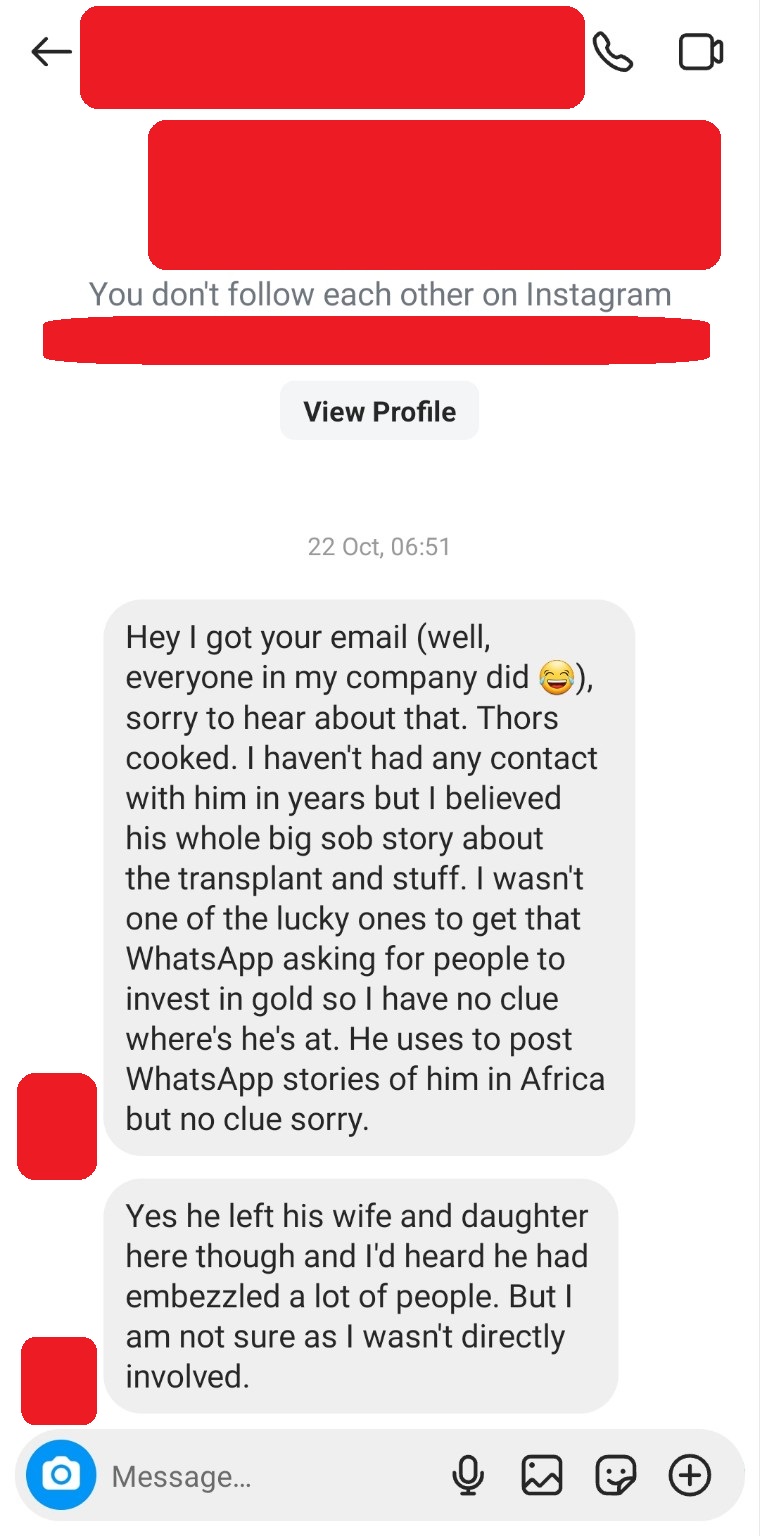This screenshot has height=1536, width=760.
Task: Open the sticker picker
Action: tap(615, 1476)
